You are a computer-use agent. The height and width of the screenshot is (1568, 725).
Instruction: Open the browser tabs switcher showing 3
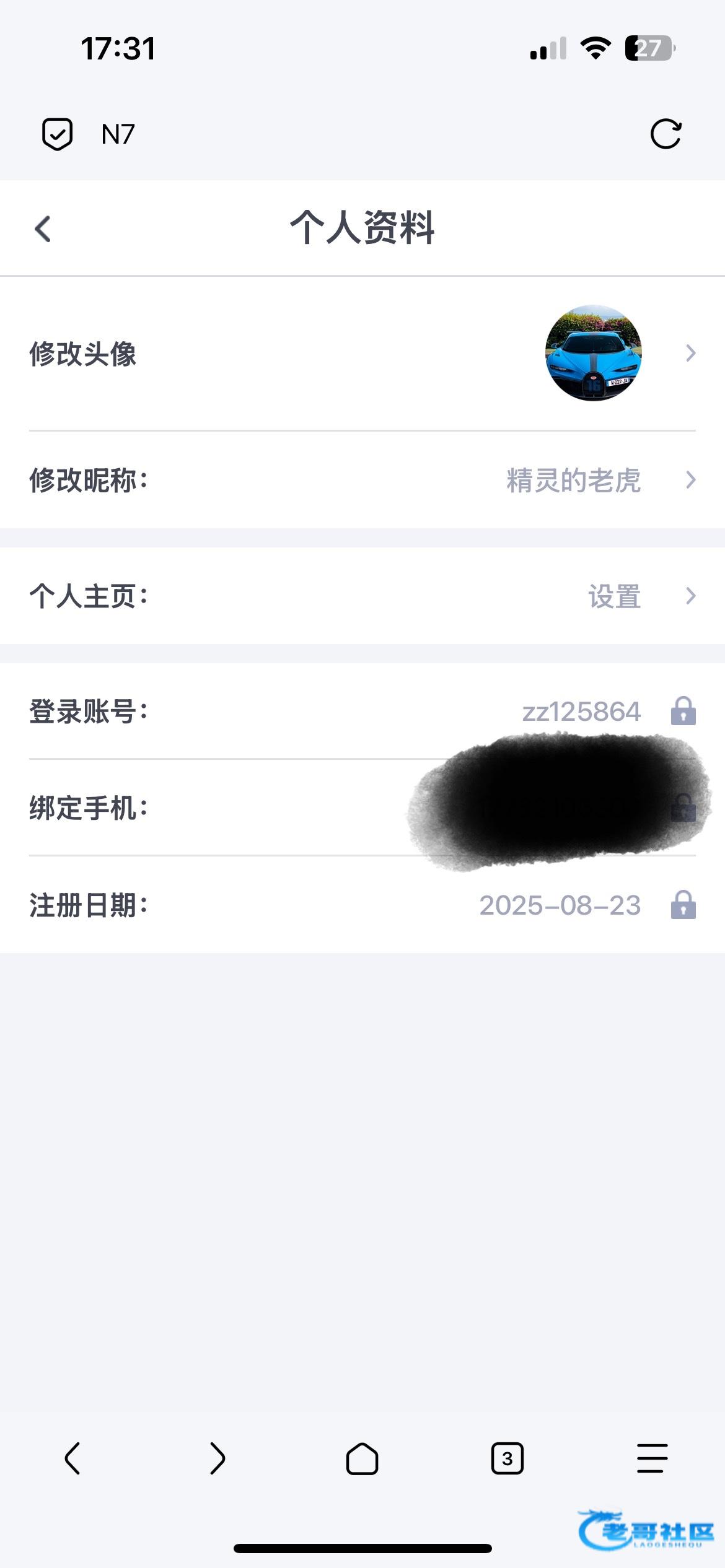(507, 1458)
